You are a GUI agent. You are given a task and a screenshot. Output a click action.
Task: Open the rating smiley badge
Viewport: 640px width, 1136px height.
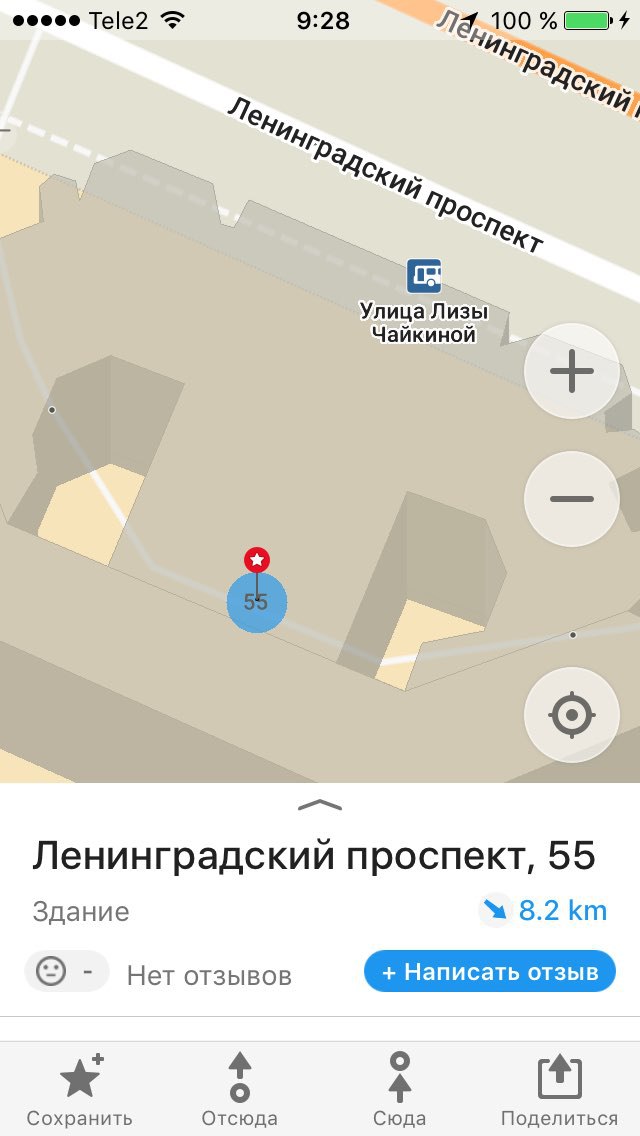click(67, 971)
